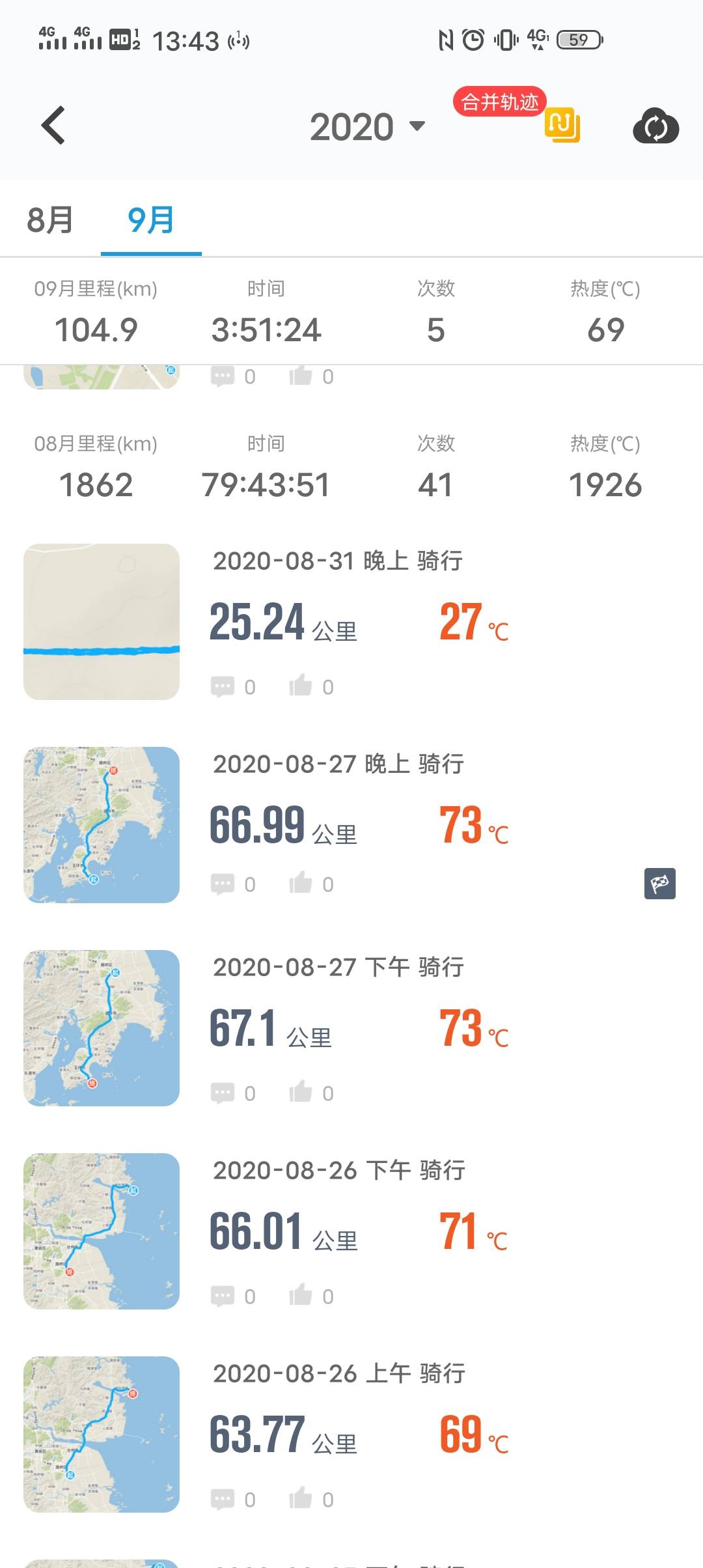703x1568 pixels.
Task: Open the 2020 year dropdown
Action: tap(367, 126)
